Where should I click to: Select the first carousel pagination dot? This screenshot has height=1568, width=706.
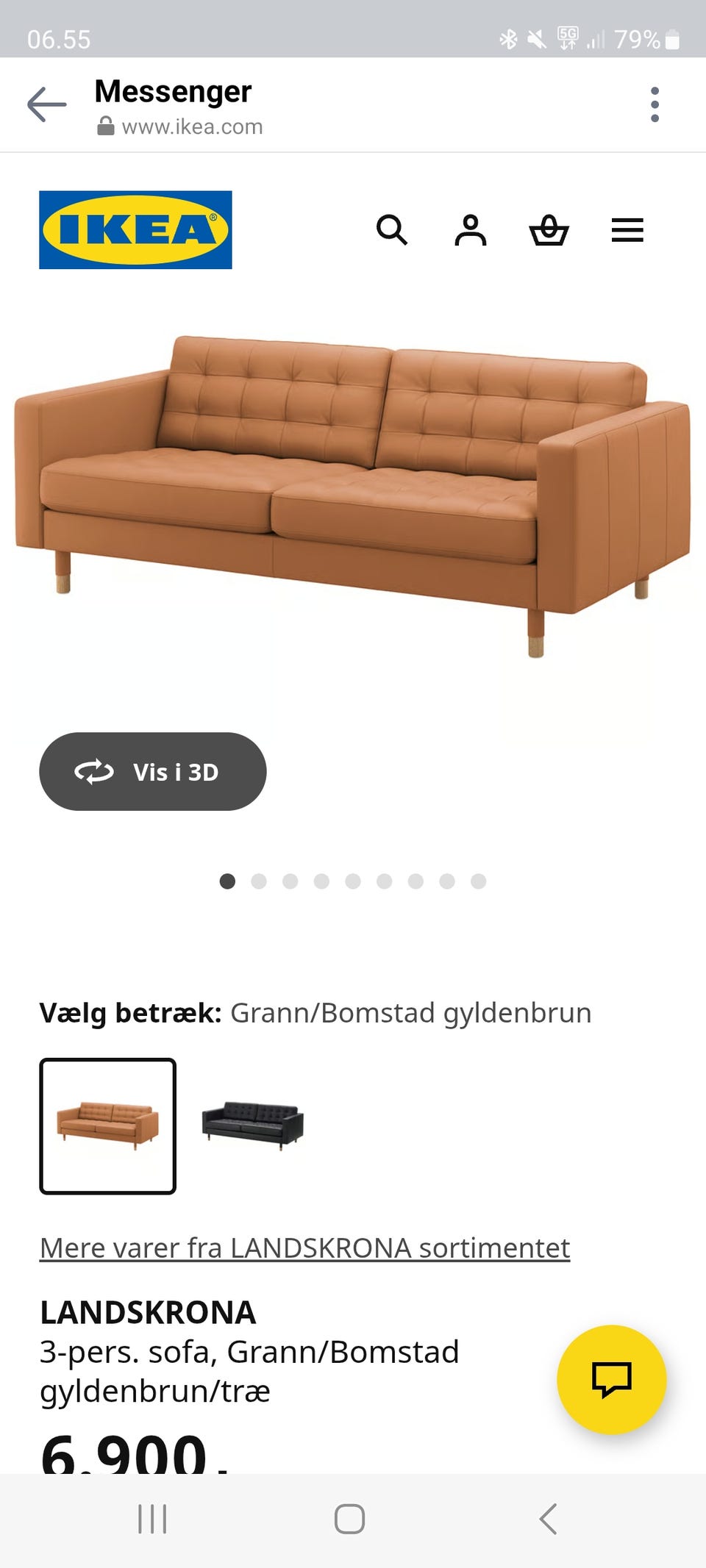coord(228,880)
